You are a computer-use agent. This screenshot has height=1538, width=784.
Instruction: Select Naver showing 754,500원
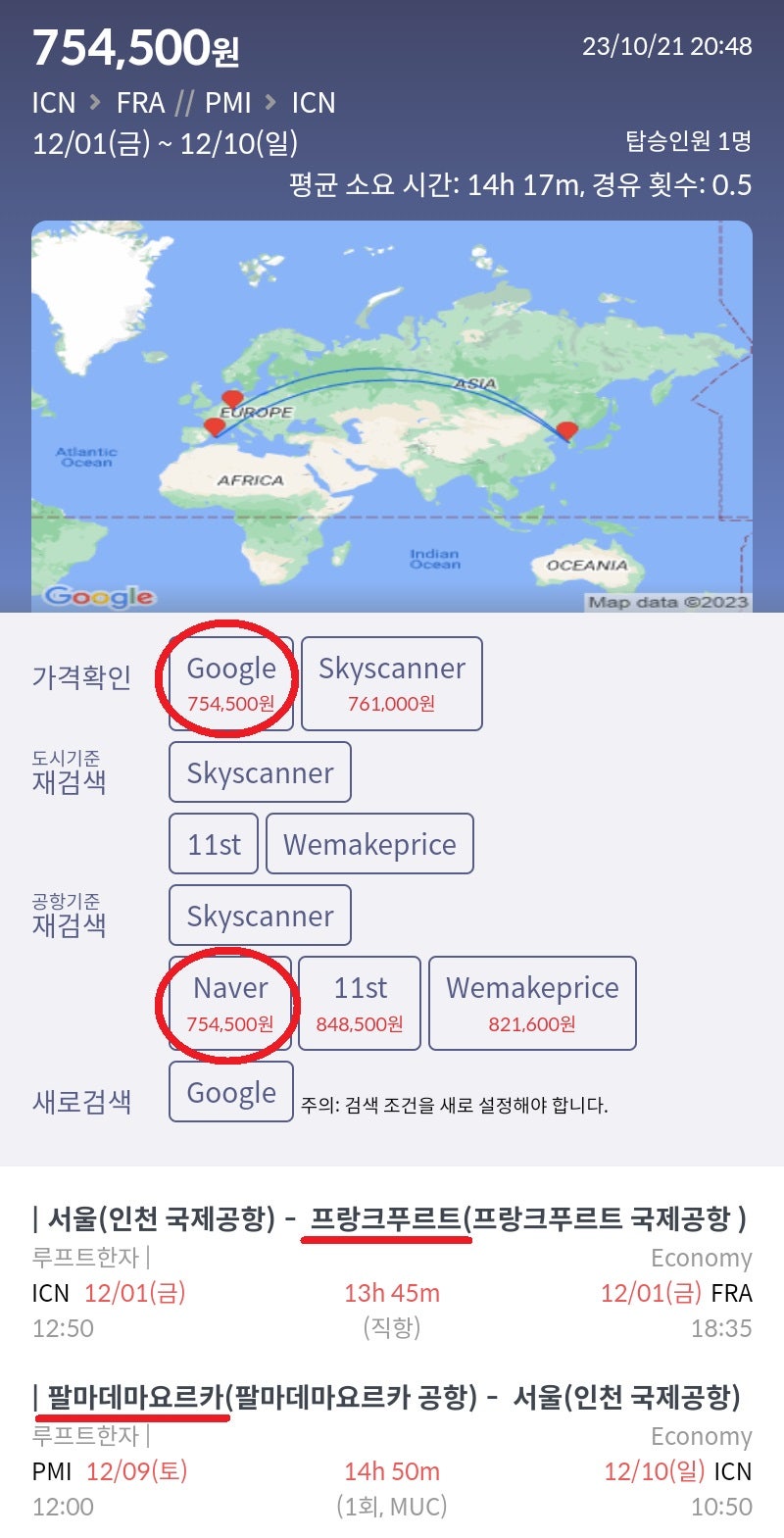(230, 1002)
